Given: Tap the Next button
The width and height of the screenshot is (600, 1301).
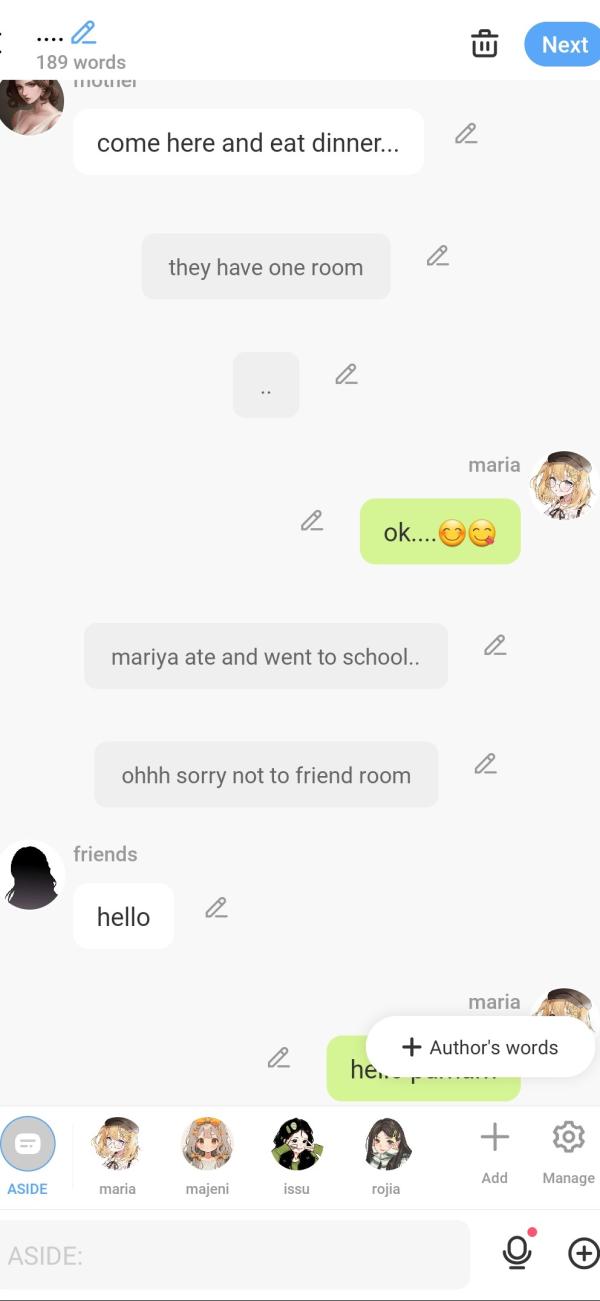Looking at the screenshot, I should tap(563, 45).
